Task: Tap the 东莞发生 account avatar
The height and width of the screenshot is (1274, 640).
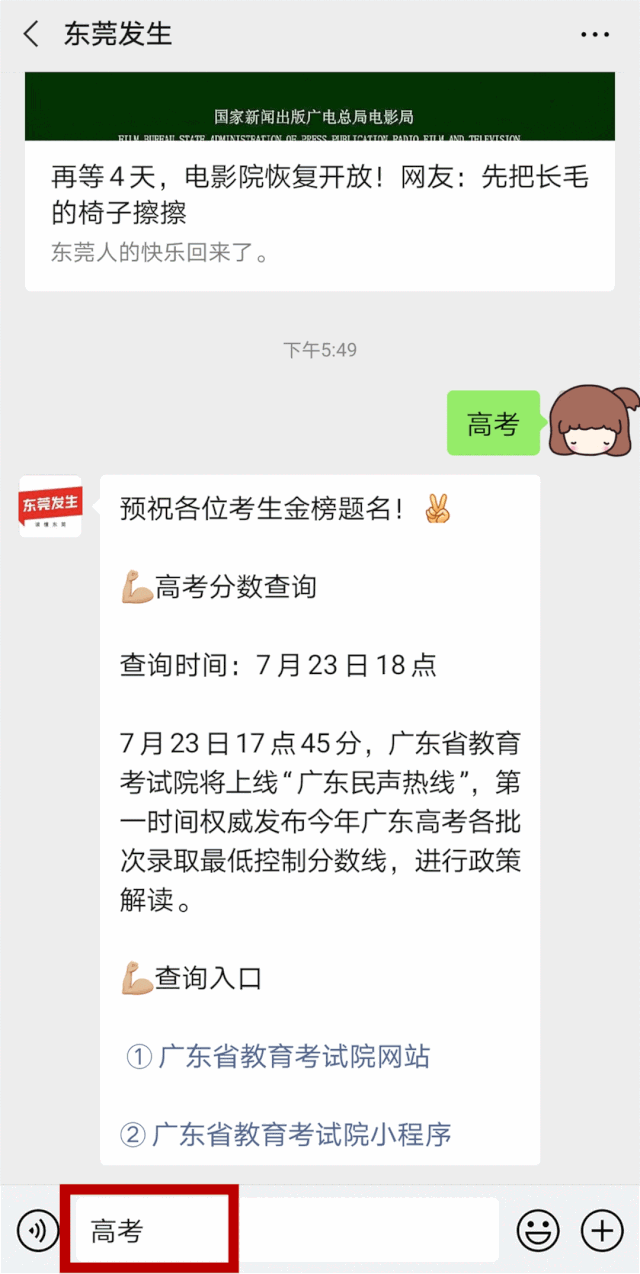Action: point(50,506)
